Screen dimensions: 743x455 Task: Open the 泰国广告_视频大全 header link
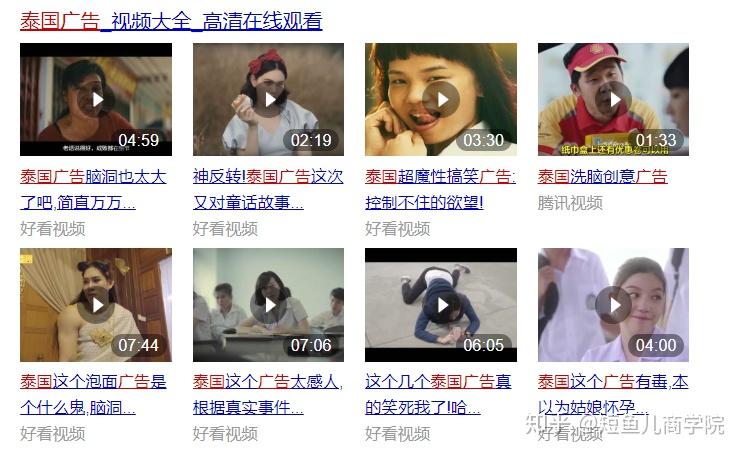171,21
